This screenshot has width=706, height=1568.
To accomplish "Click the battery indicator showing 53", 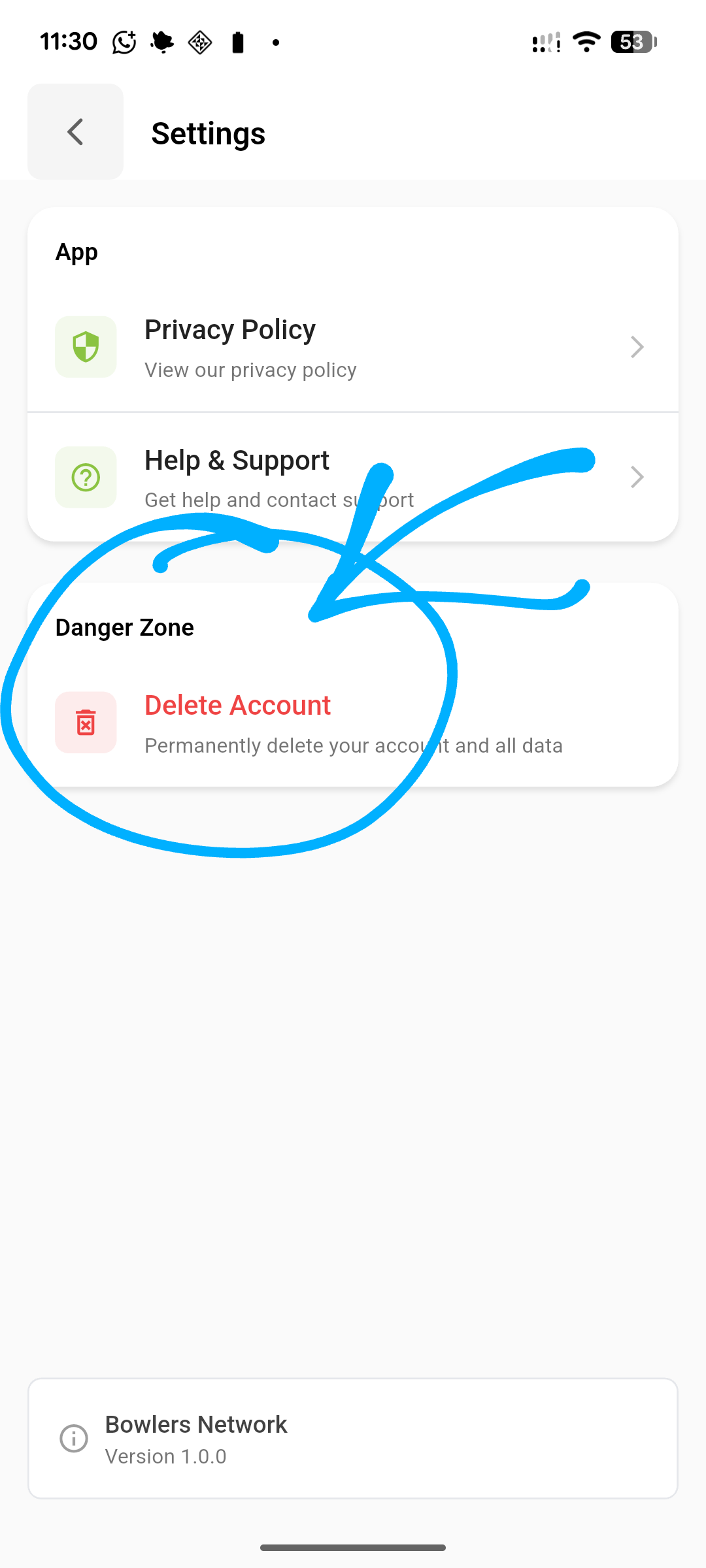I will tap(631, 41).
